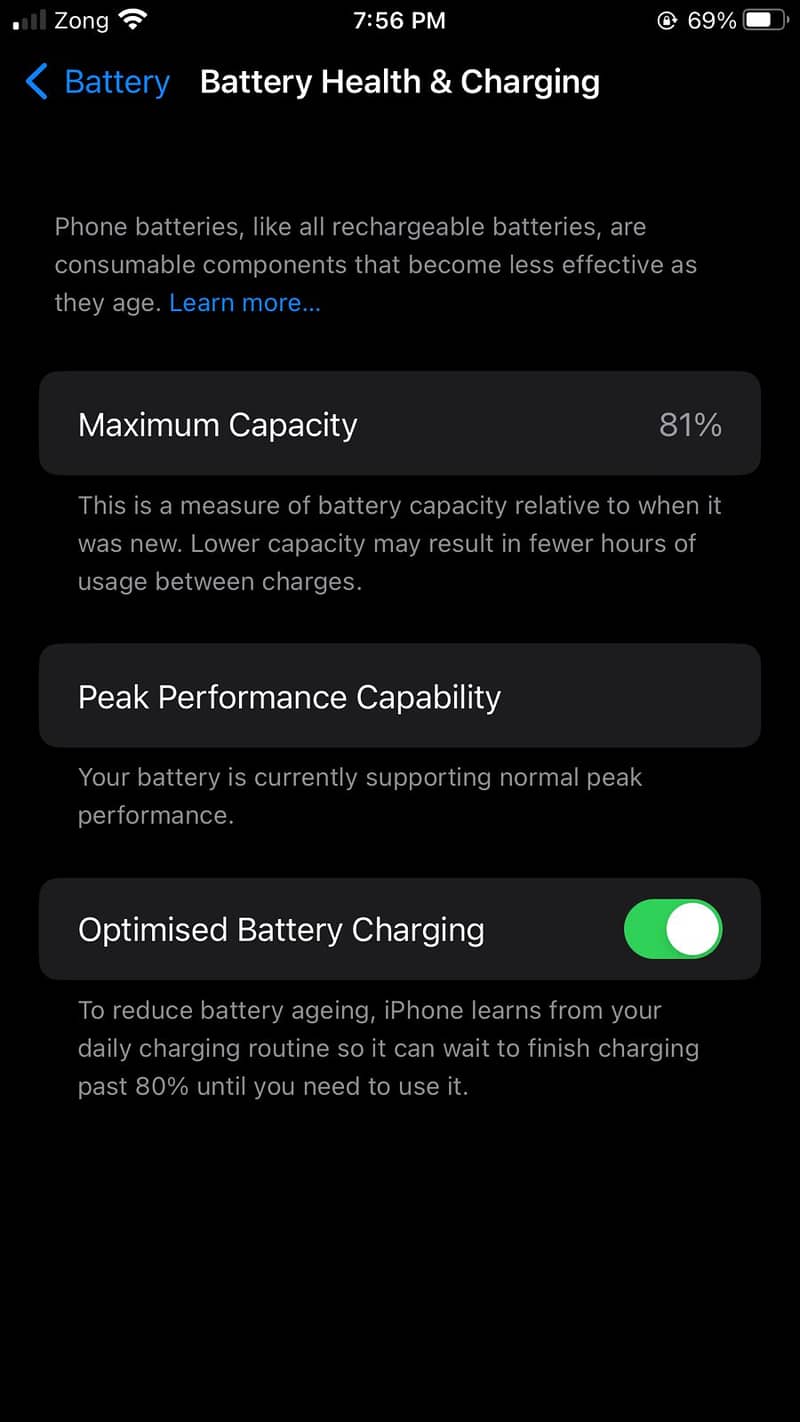Screen dimensions: 800x1422
Task: Expand the Peak Performance Capability section
Action: coord(400,696)
